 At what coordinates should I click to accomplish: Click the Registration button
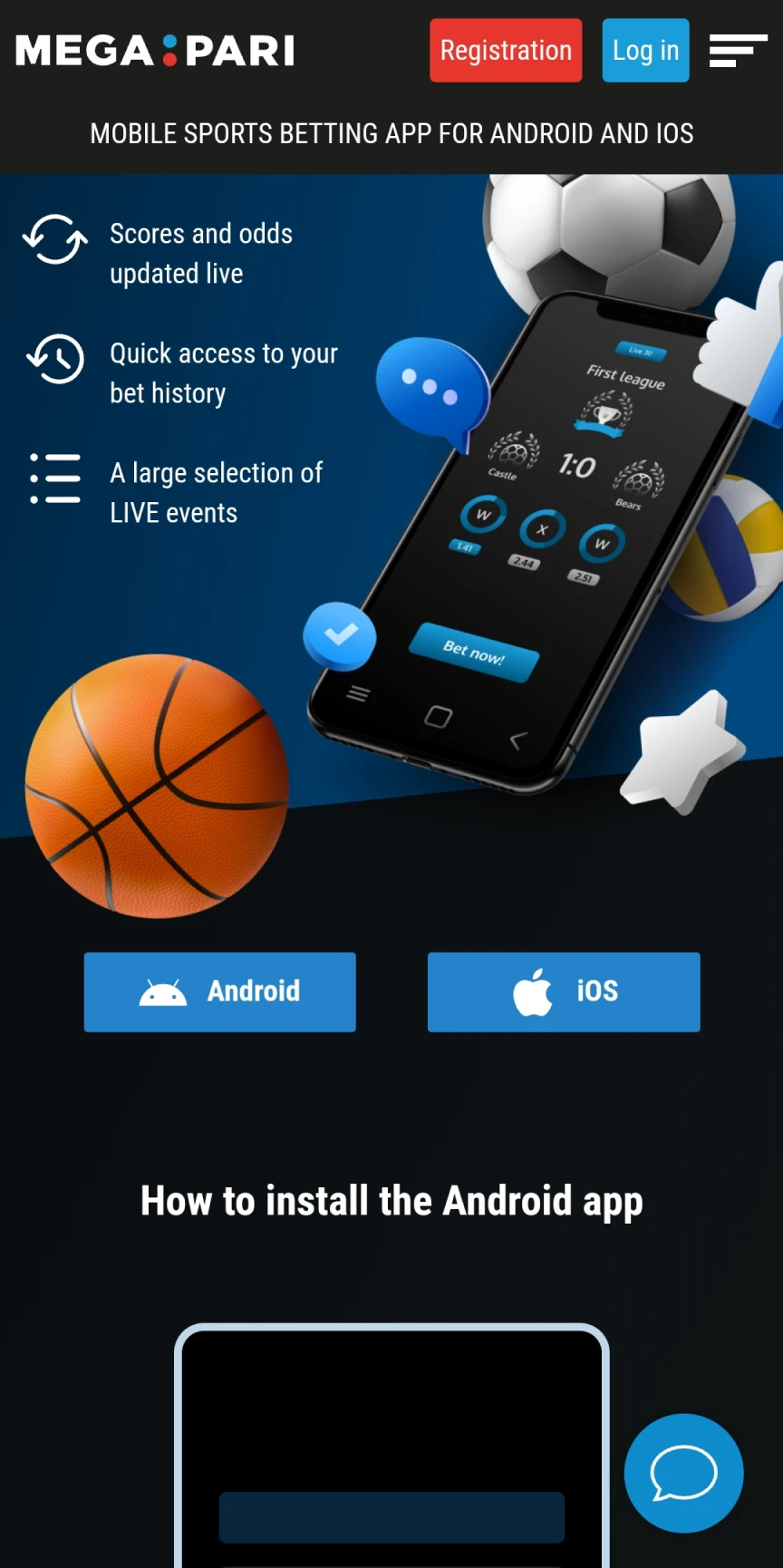pyautogui.click(x=506, y=51)
